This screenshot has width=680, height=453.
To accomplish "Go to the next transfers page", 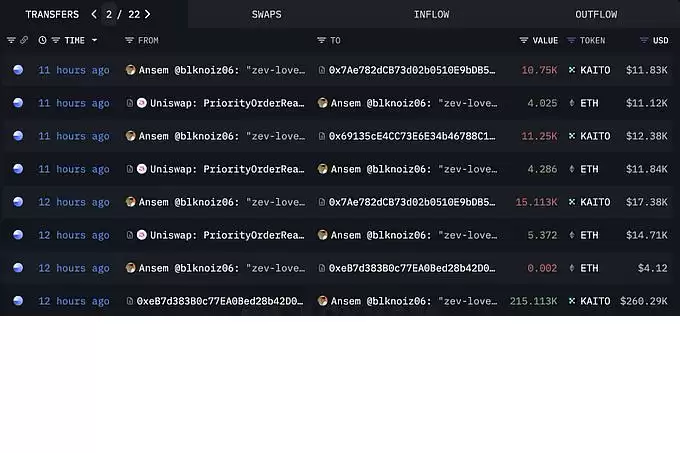I will click(148, 14).
